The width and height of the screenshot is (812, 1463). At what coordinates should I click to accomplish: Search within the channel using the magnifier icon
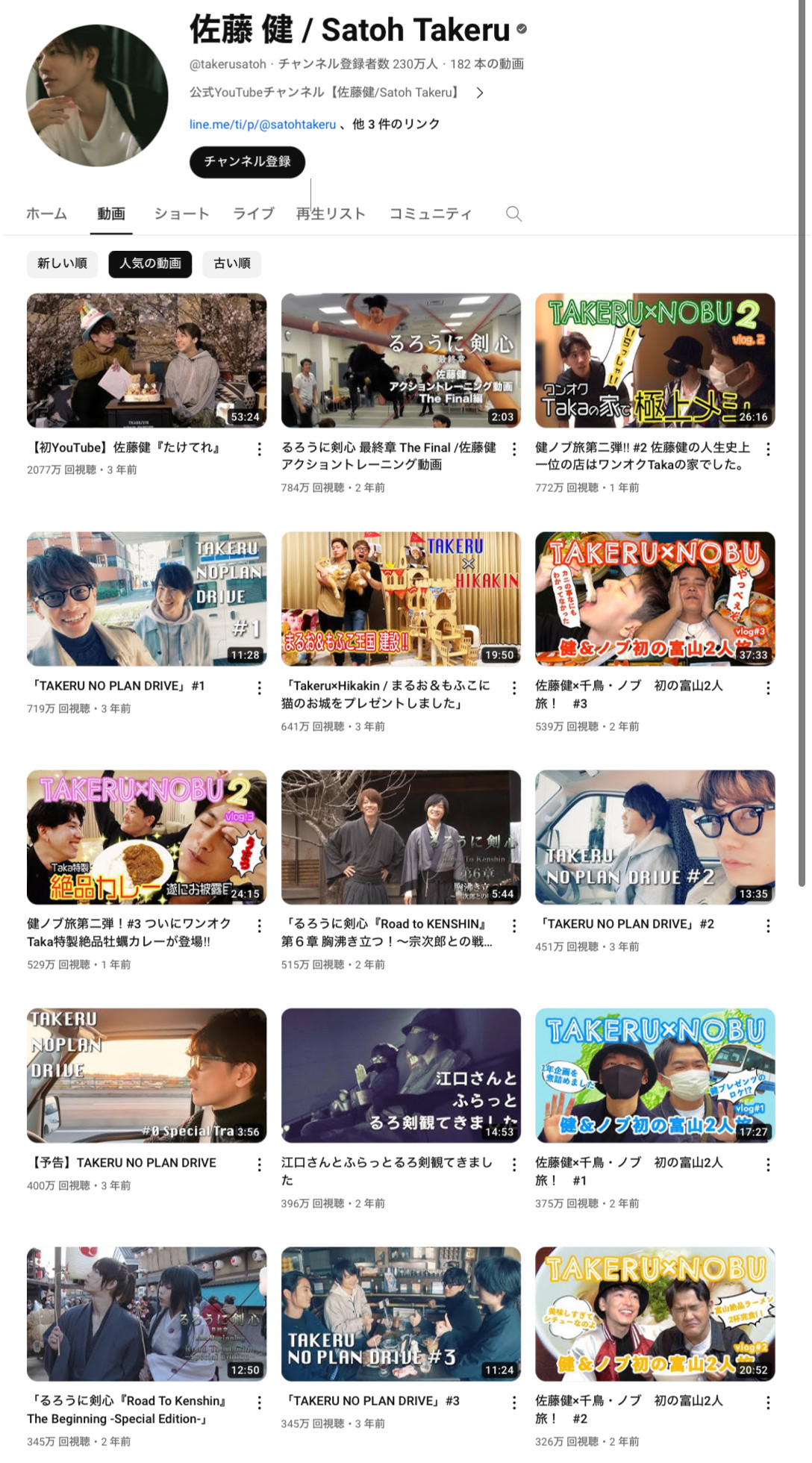[x=513, y=214]
